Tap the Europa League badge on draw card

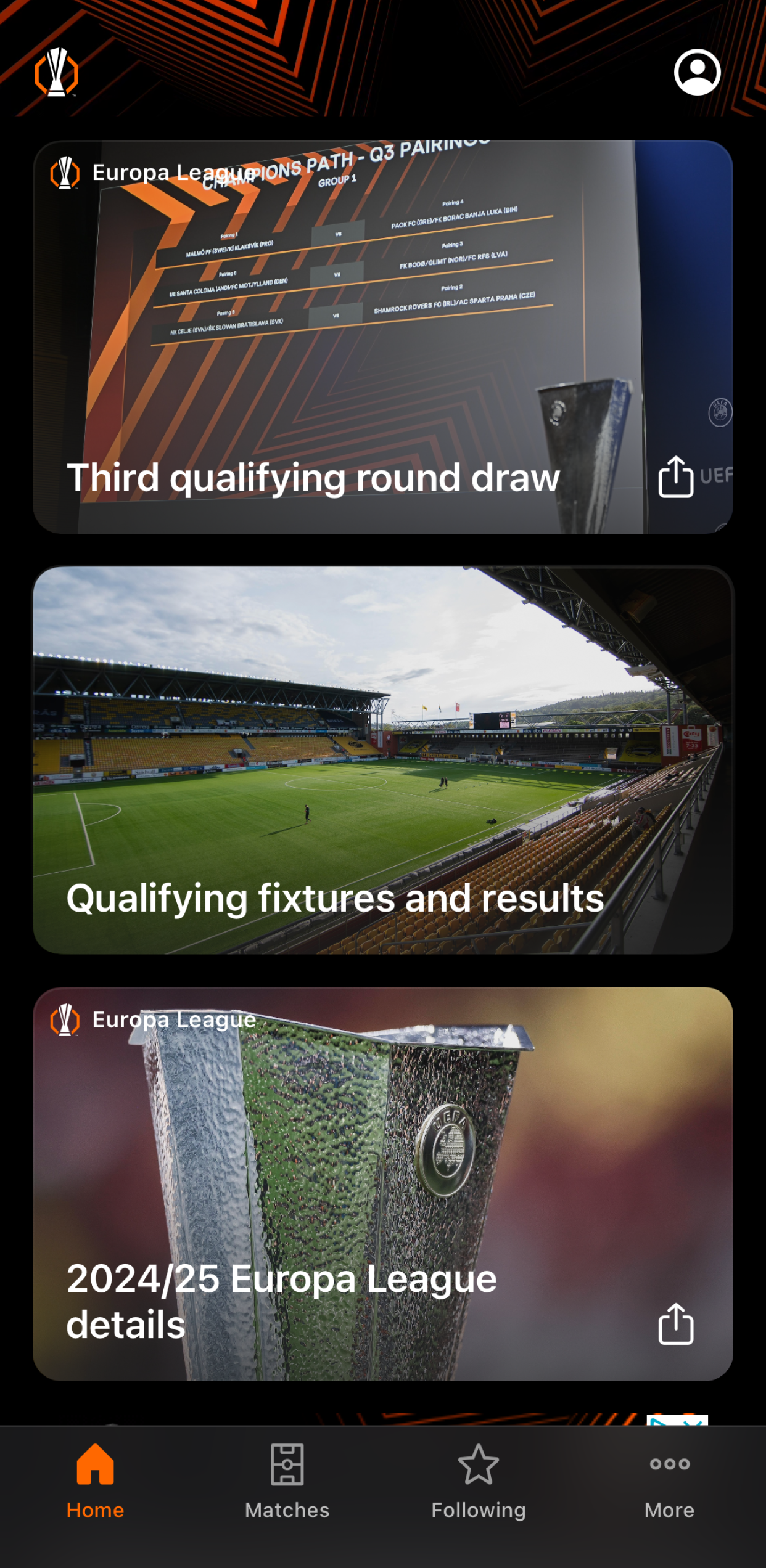point(65,173)
